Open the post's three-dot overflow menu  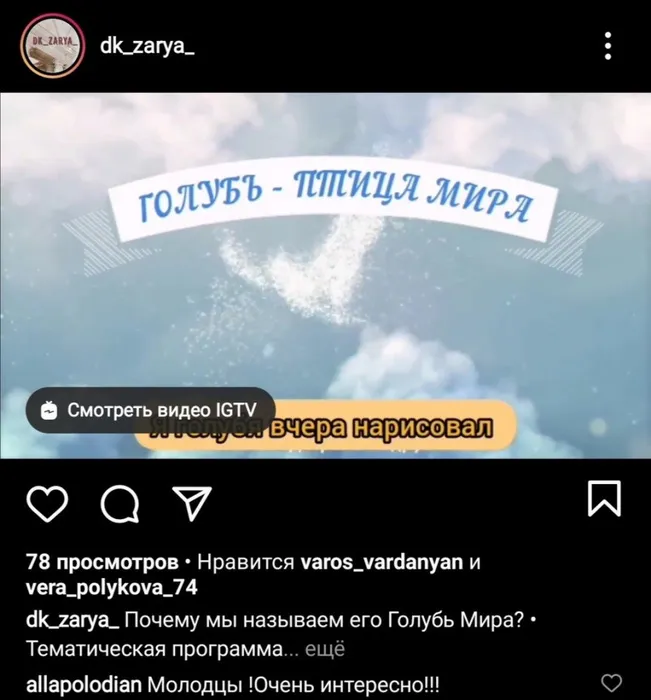609,46
